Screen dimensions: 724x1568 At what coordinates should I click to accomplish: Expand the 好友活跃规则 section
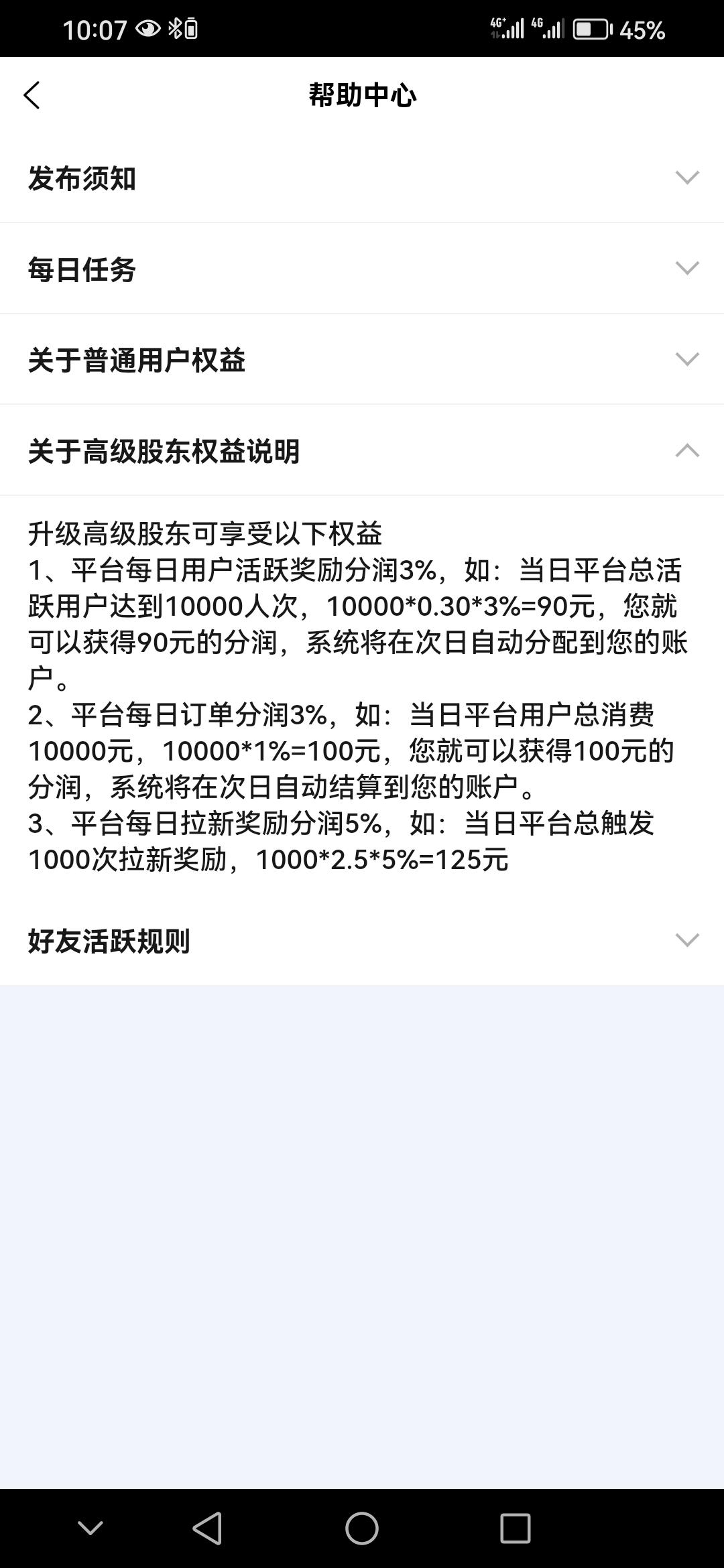click(x=362, y=940)
